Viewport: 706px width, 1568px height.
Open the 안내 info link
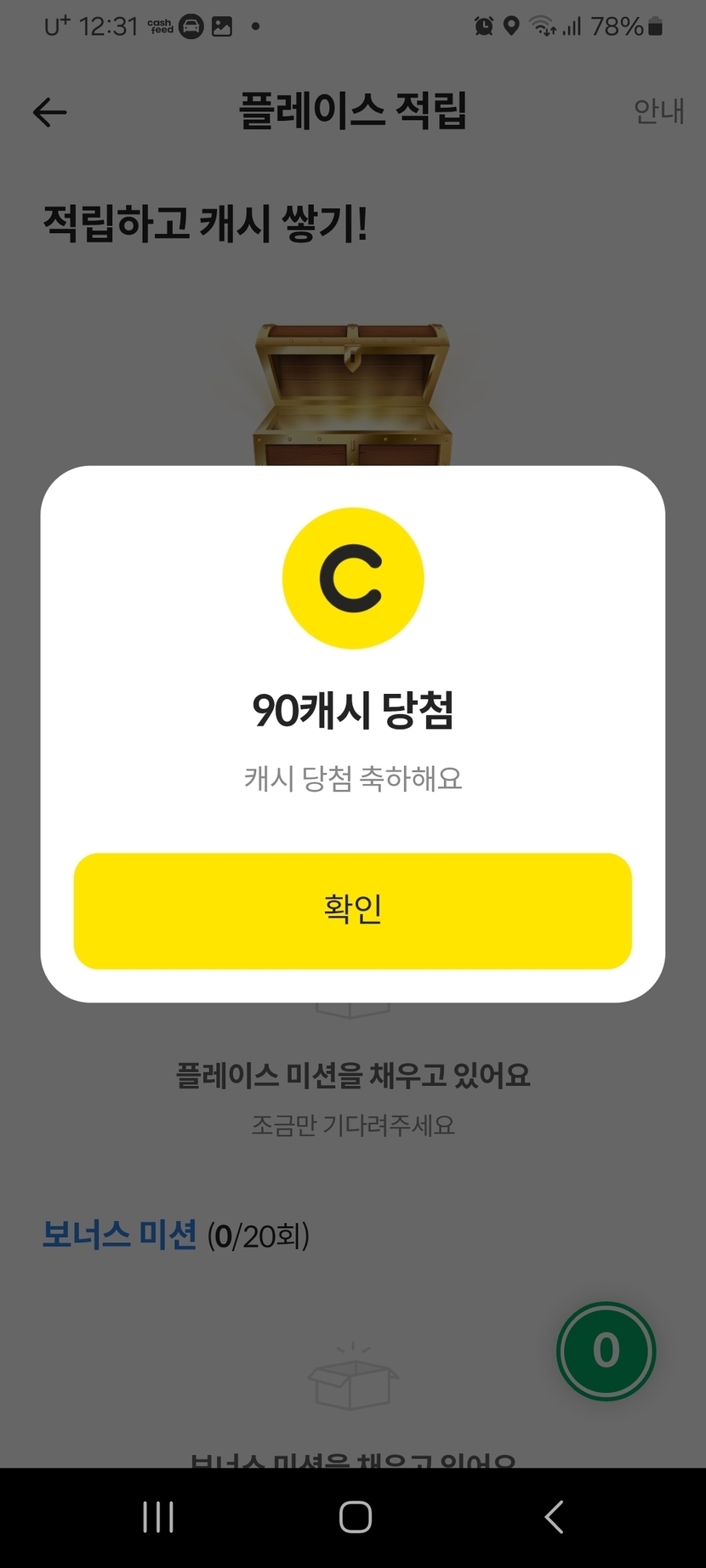pos(659,111)
